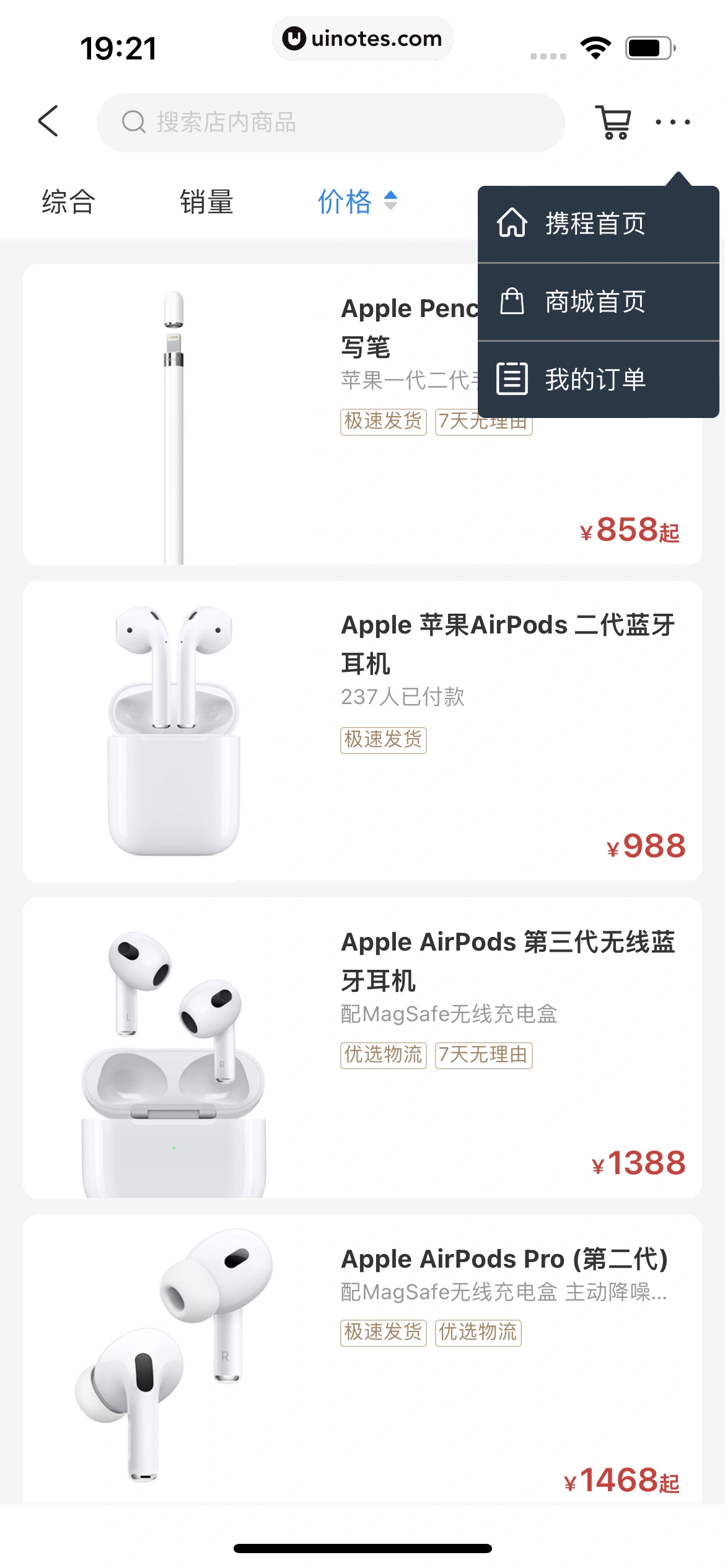Sort products by 销量

pos(206,202)
